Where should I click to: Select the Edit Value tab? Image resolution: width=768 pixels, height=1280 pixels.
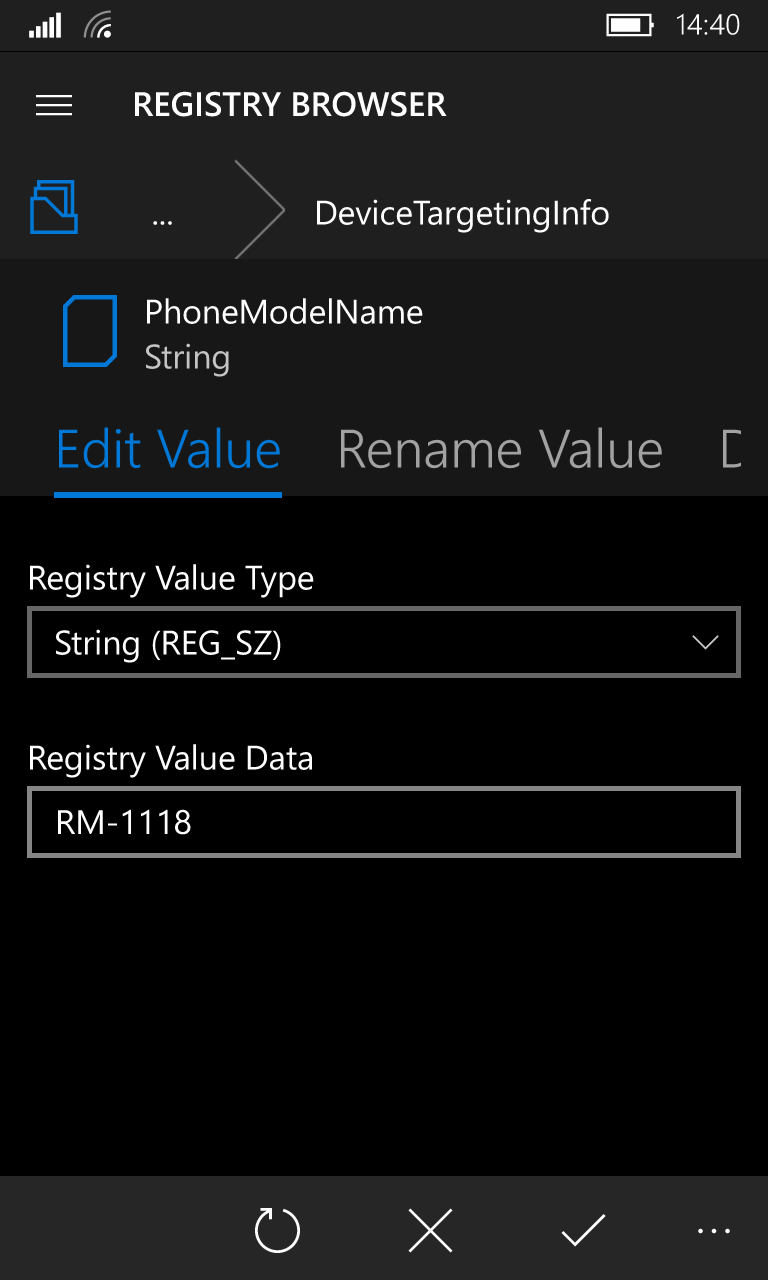click(x=168, y=450)
